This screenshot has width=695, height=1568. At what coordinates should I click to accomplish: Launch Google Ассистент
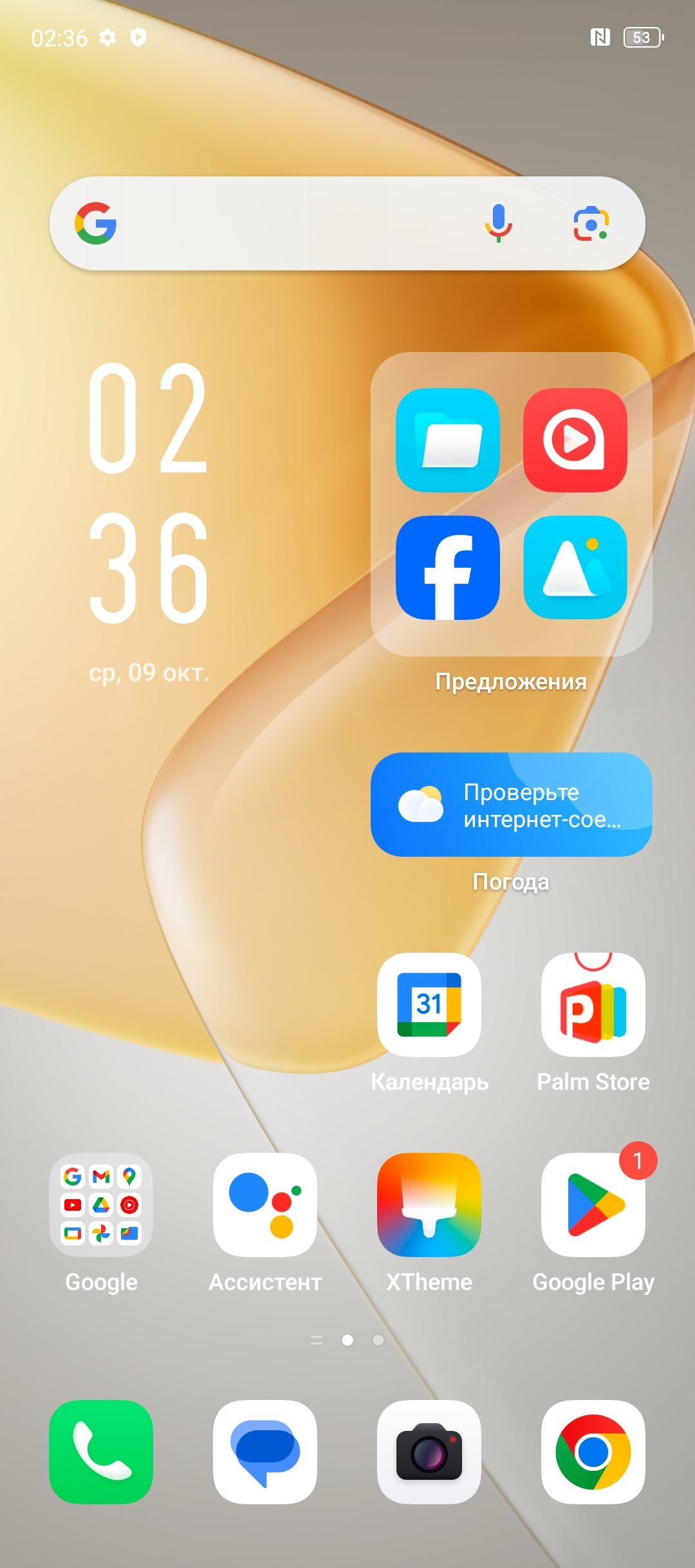(265, 1205)
